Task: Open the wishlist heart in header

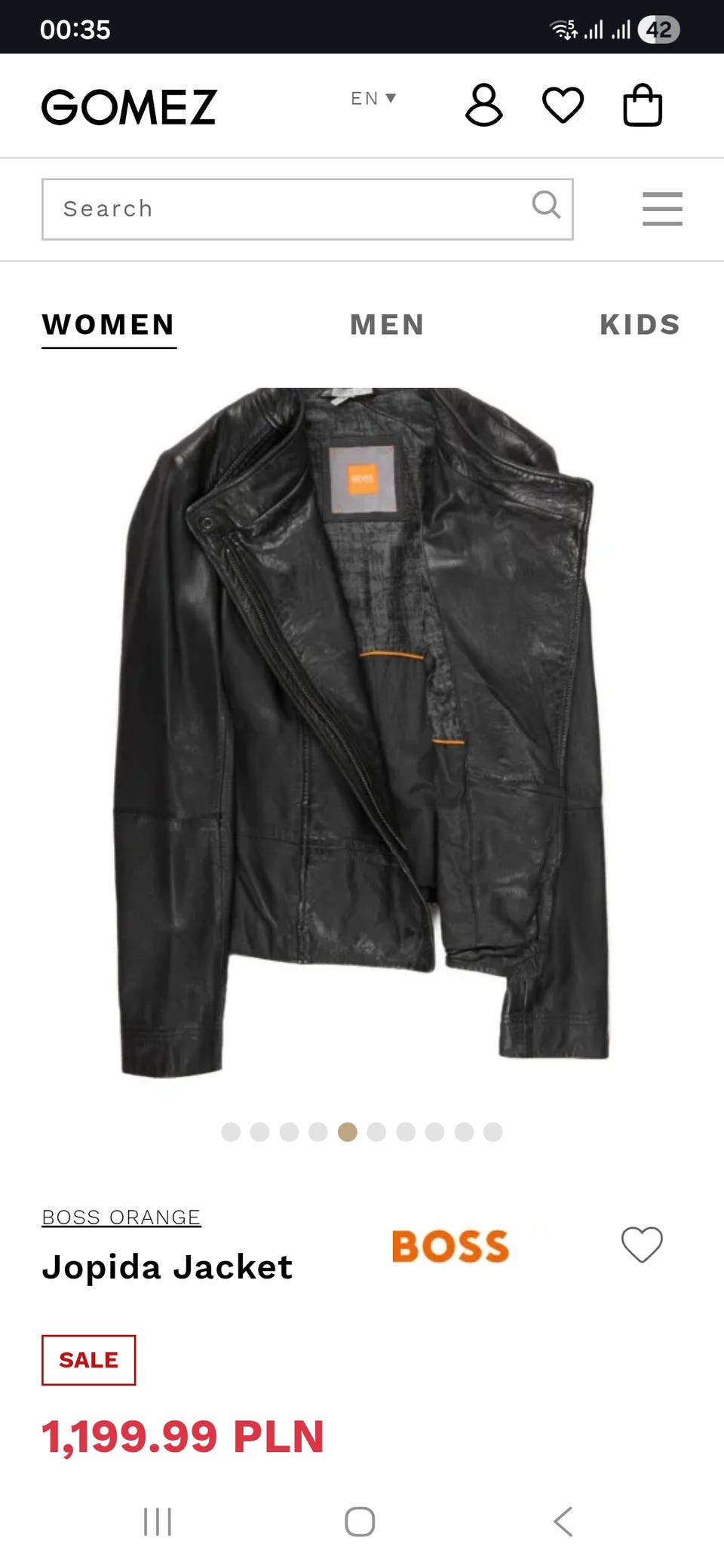Action: point(563,105)
